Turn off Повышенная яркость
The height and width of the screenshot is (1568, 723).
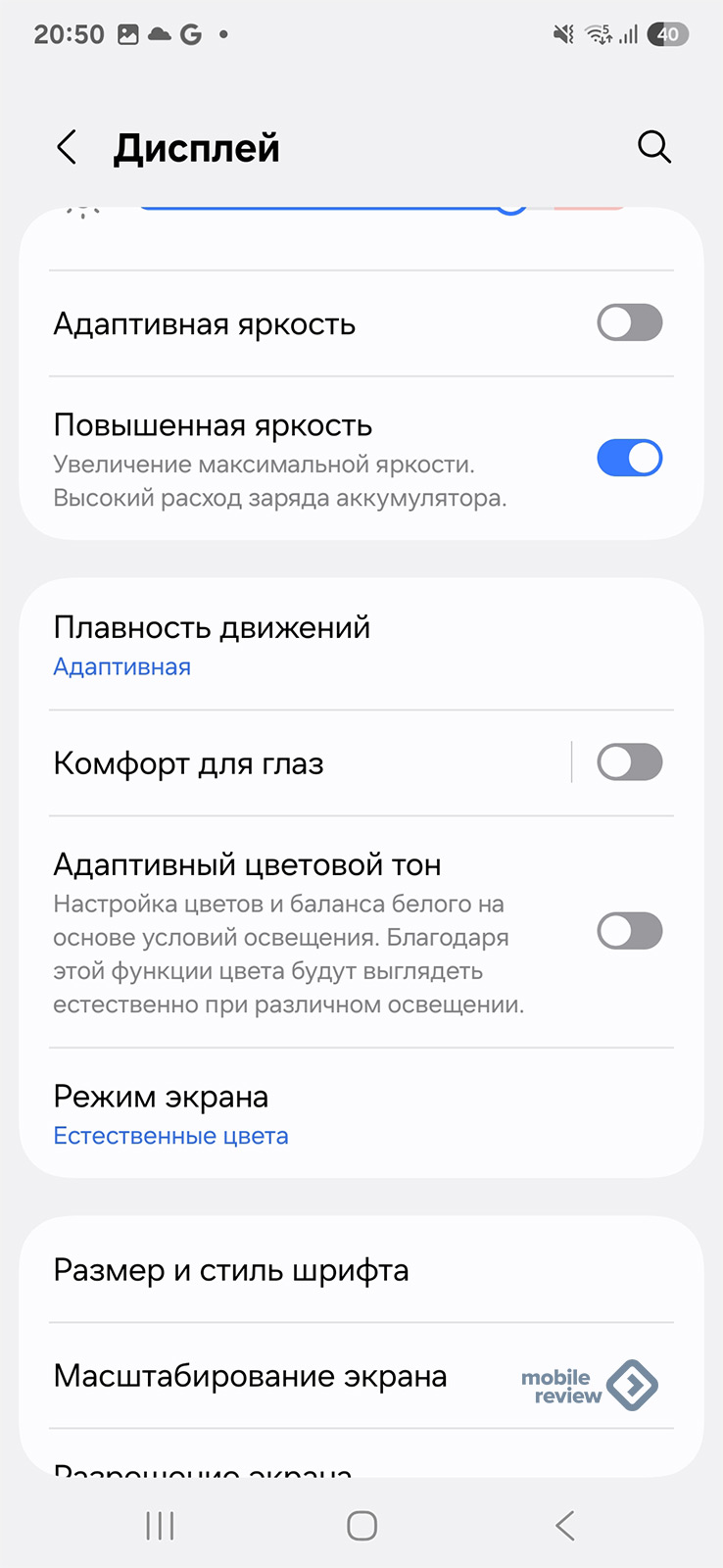point(630,458)
